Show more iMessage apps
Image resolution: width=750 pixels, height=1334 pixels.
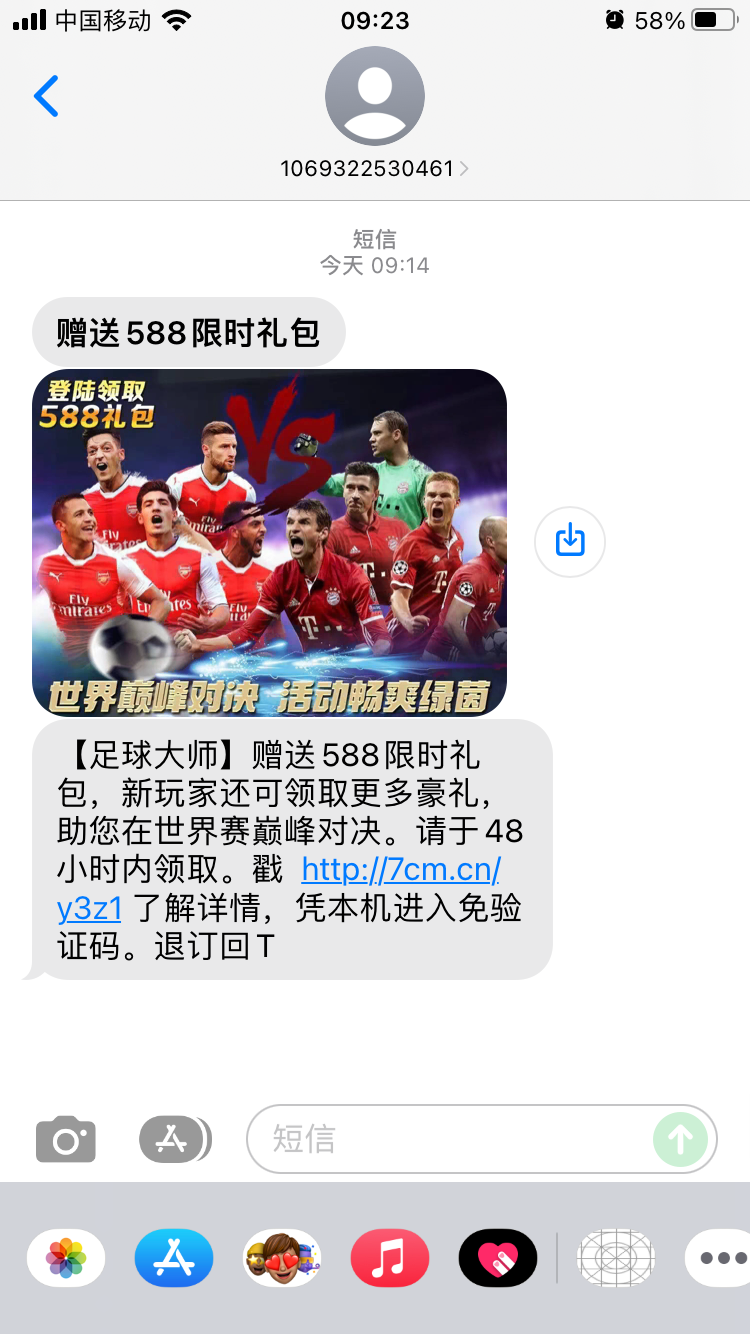722,1257
